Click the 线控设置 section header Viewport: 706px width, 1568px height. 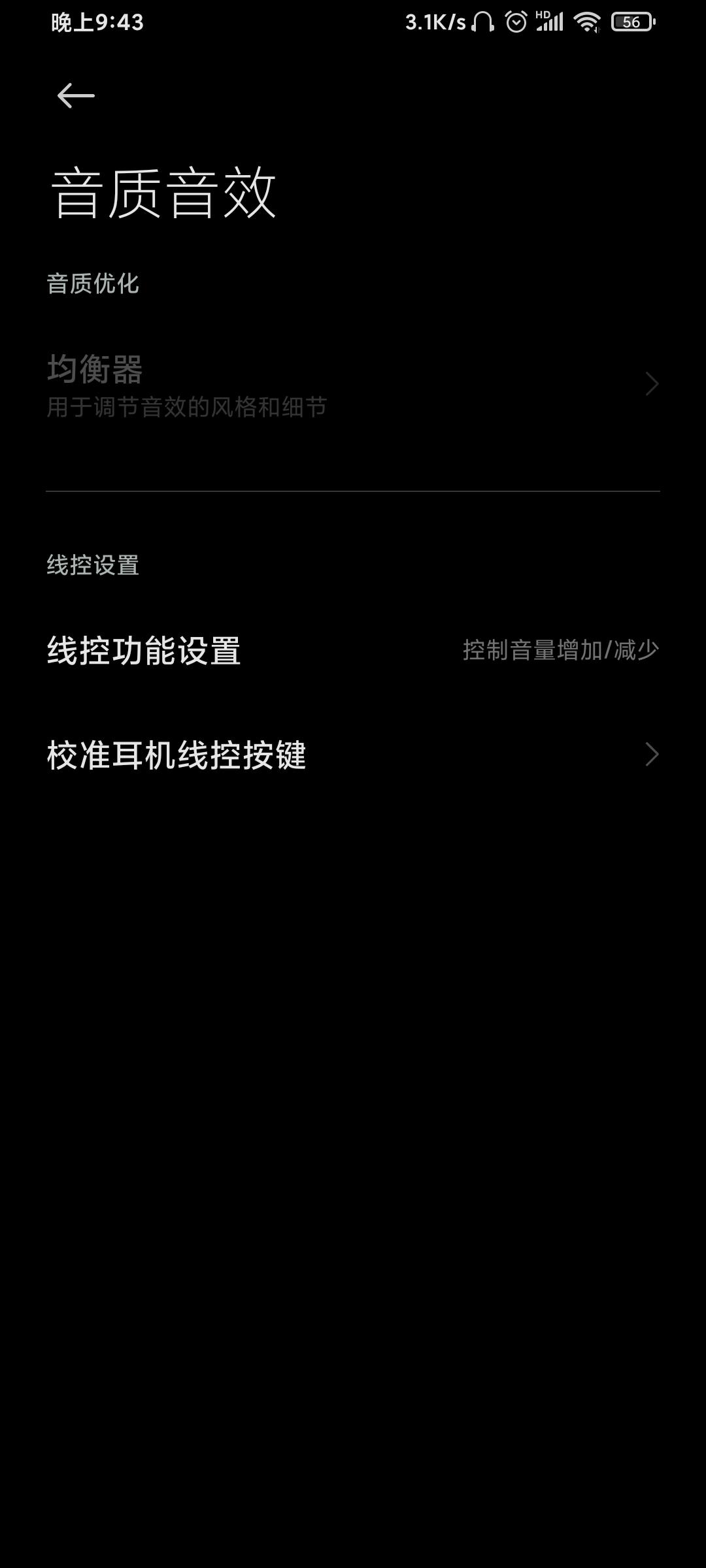click(92, 566)
